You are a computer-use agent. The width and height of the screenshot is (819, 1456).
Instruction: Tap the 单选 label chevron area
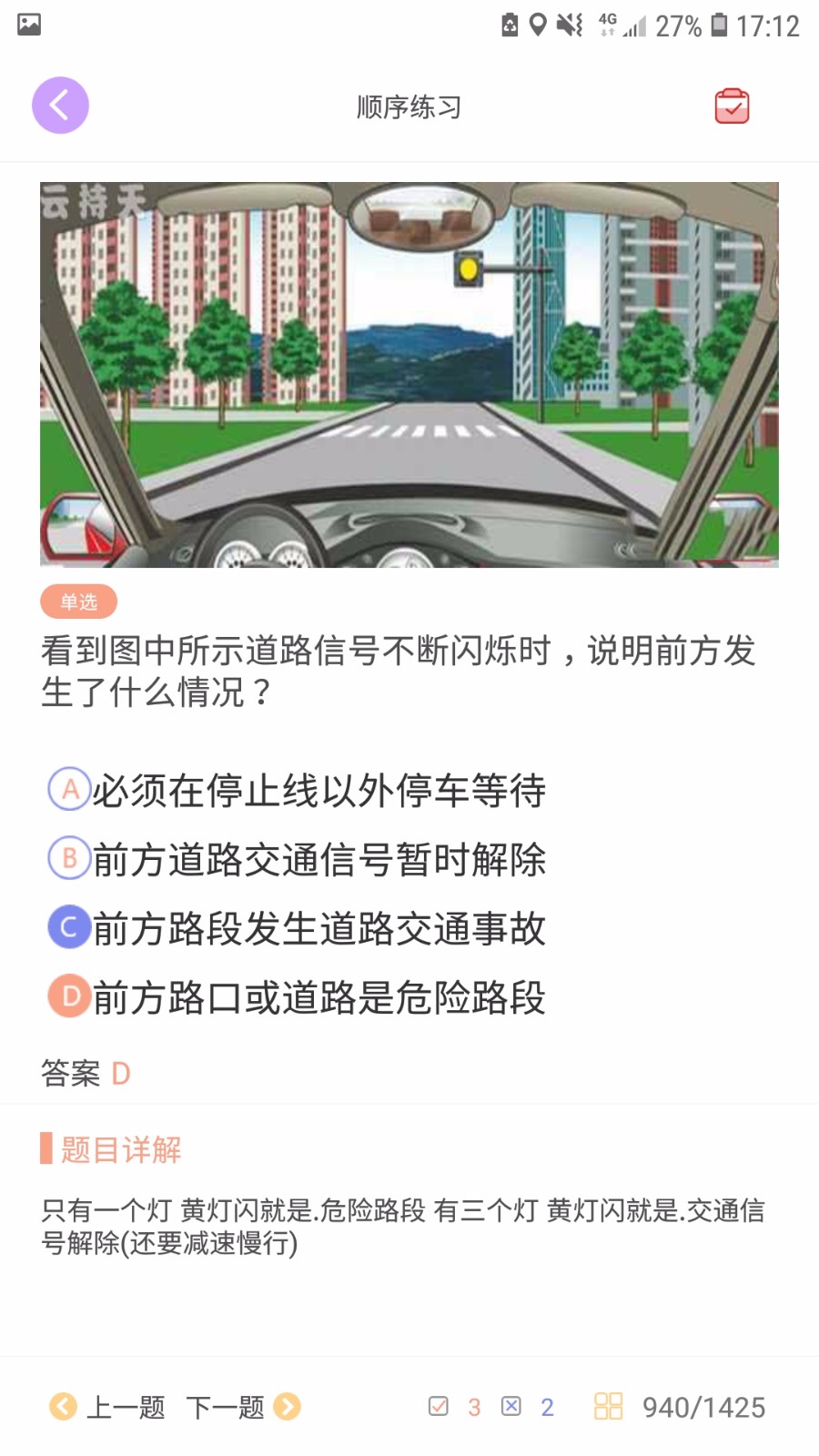(x=78, y=601)
